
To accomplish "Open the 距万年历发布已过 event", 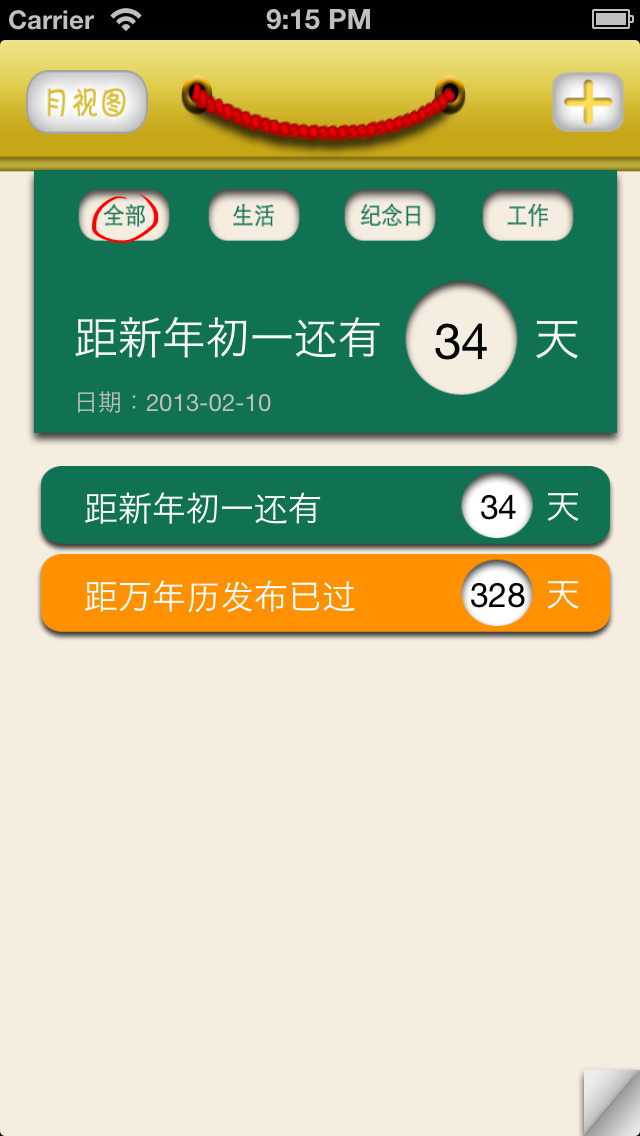I will tap(325, 593).
